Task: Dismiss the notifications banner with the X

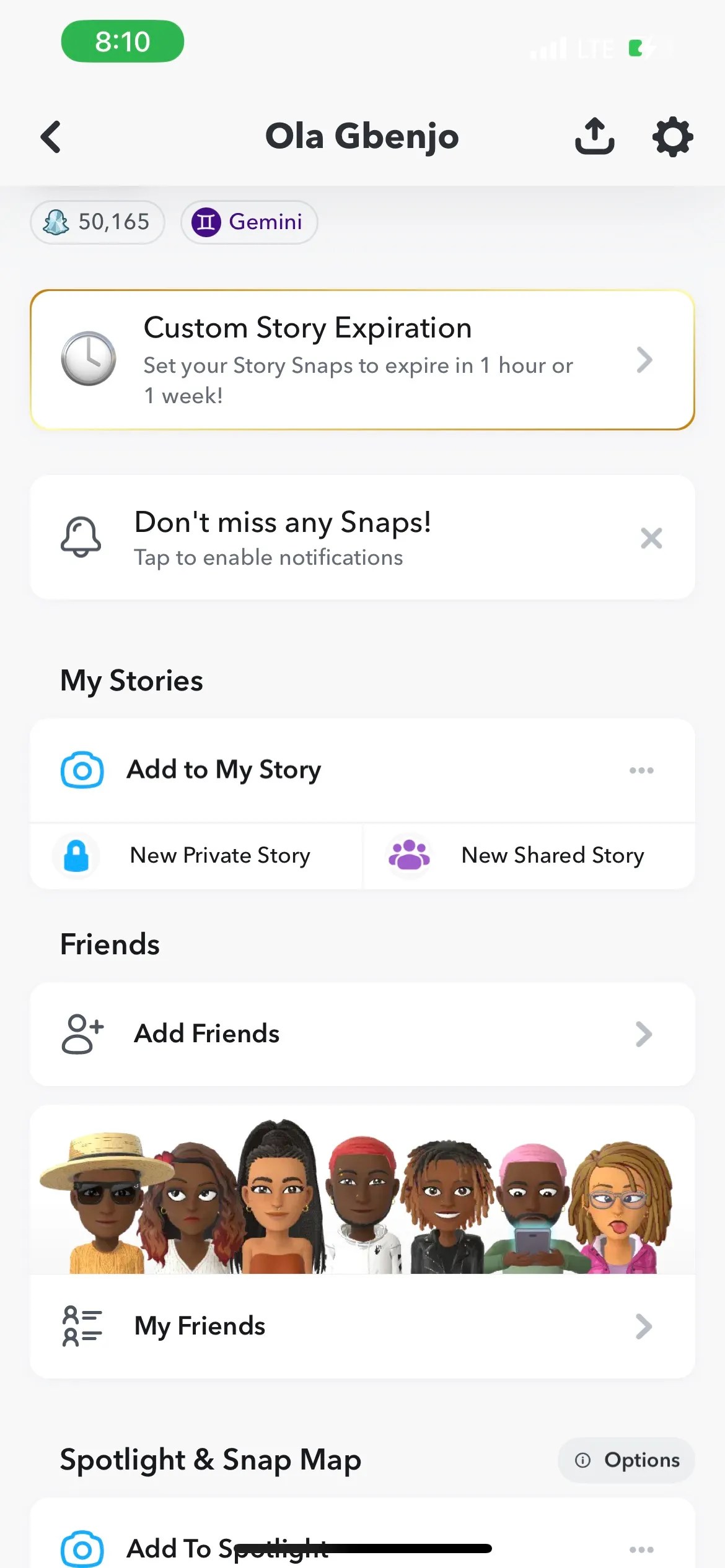Action: 651,538
